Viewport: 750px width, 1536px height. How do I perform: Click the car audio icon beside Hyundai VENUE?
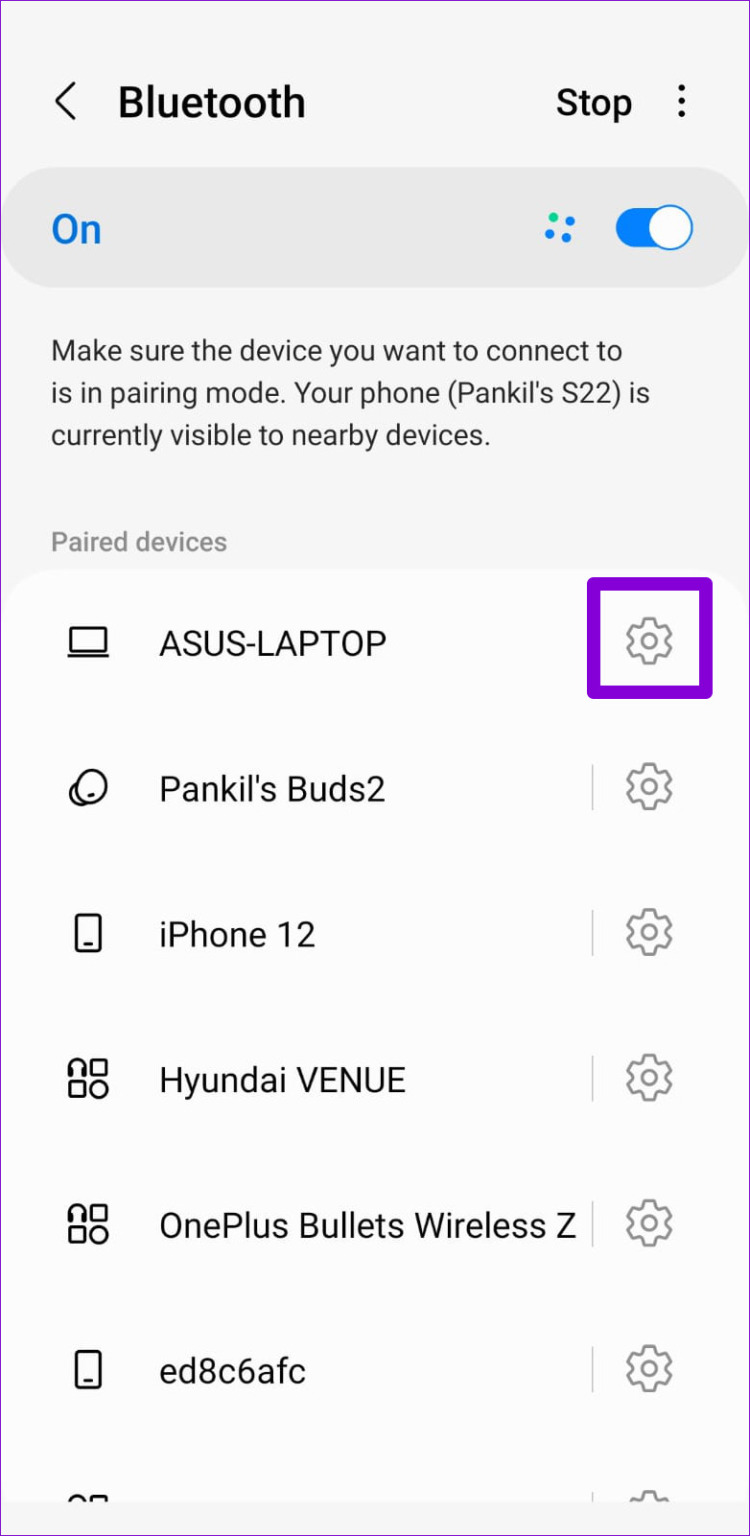pos(88,1078)
